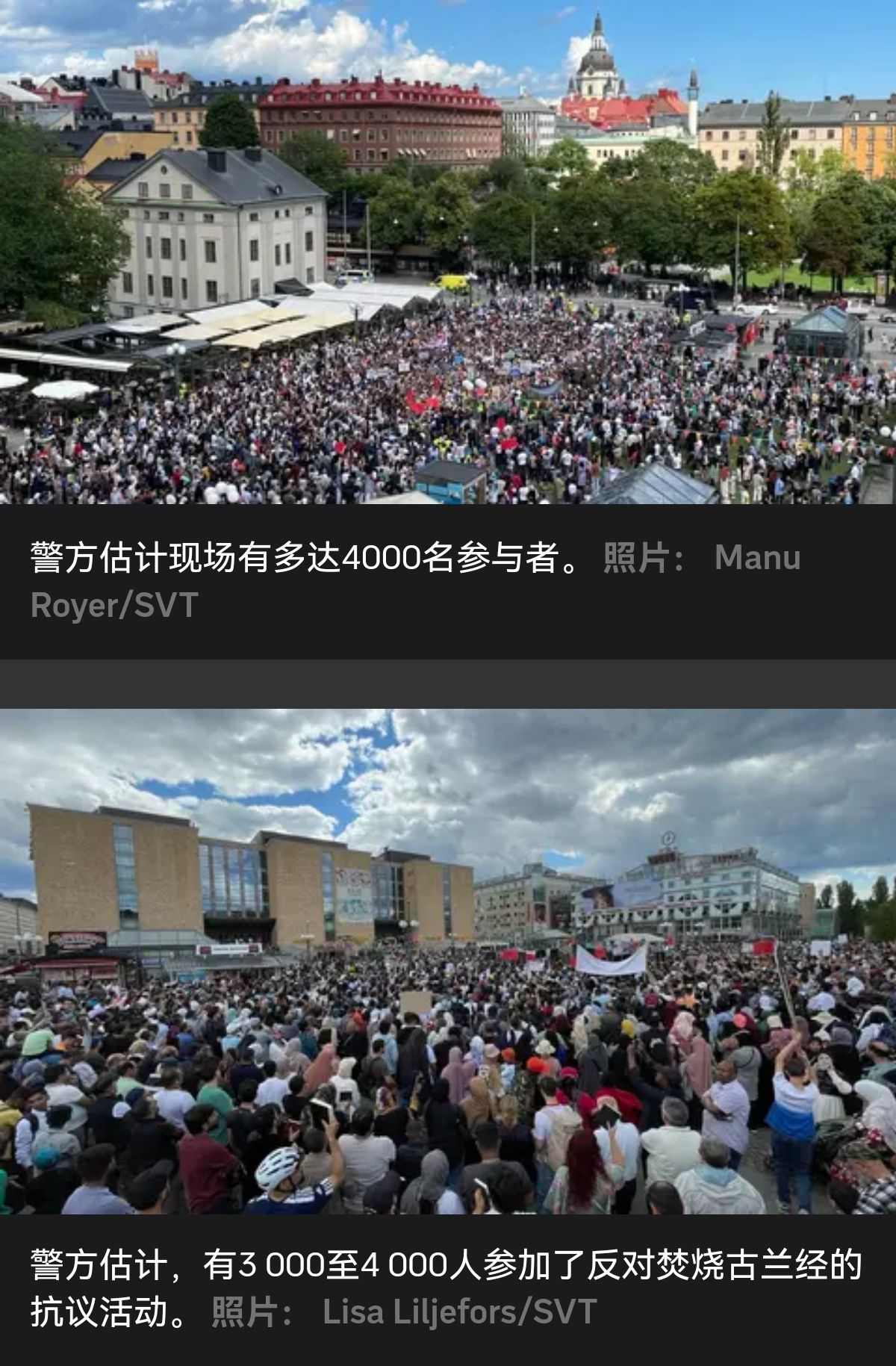This screenshot has width=896, height=1366.
Task: Open the protest photo by Lisa Liljefors
Action: (x=448, y=960)
